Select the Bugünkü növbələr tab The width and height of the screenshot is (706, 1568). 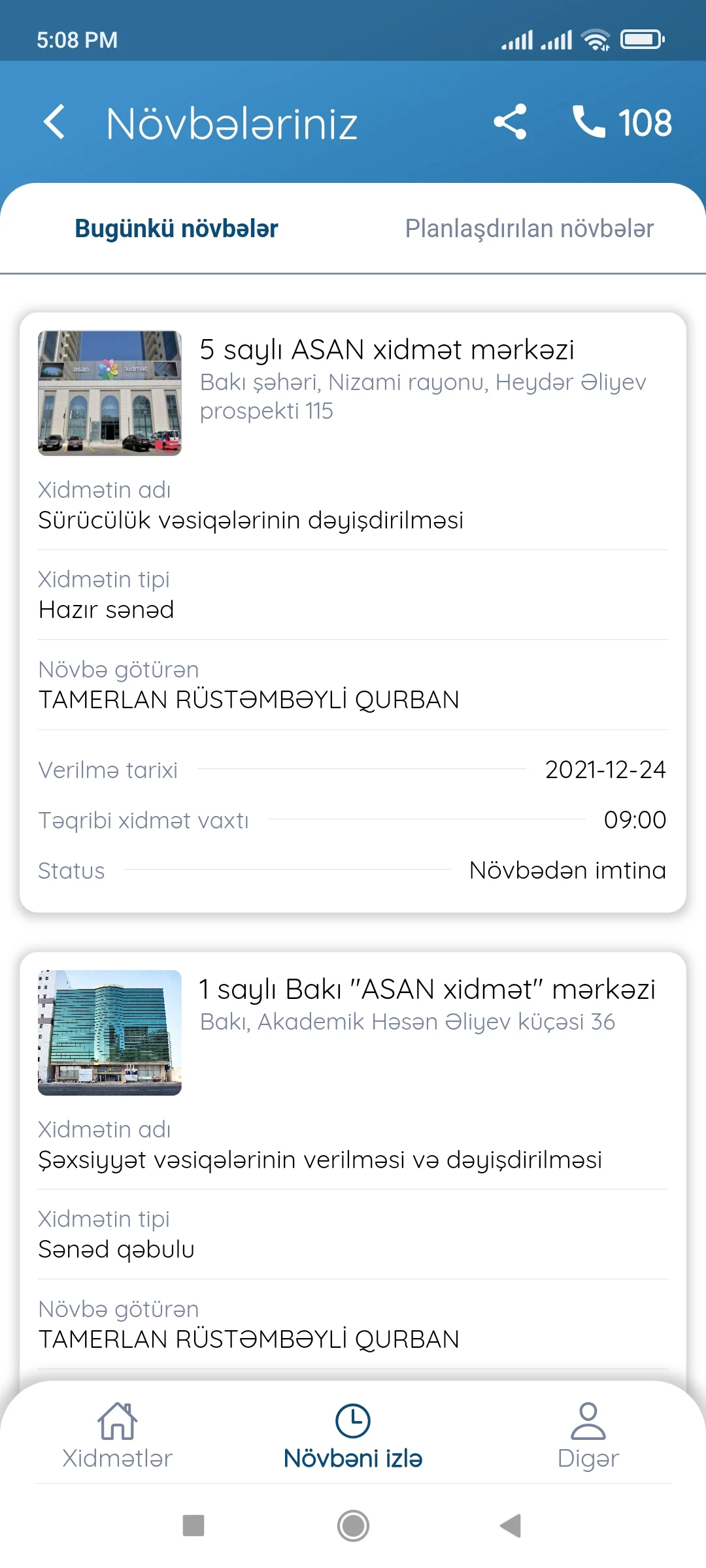(x=176, y=229)
